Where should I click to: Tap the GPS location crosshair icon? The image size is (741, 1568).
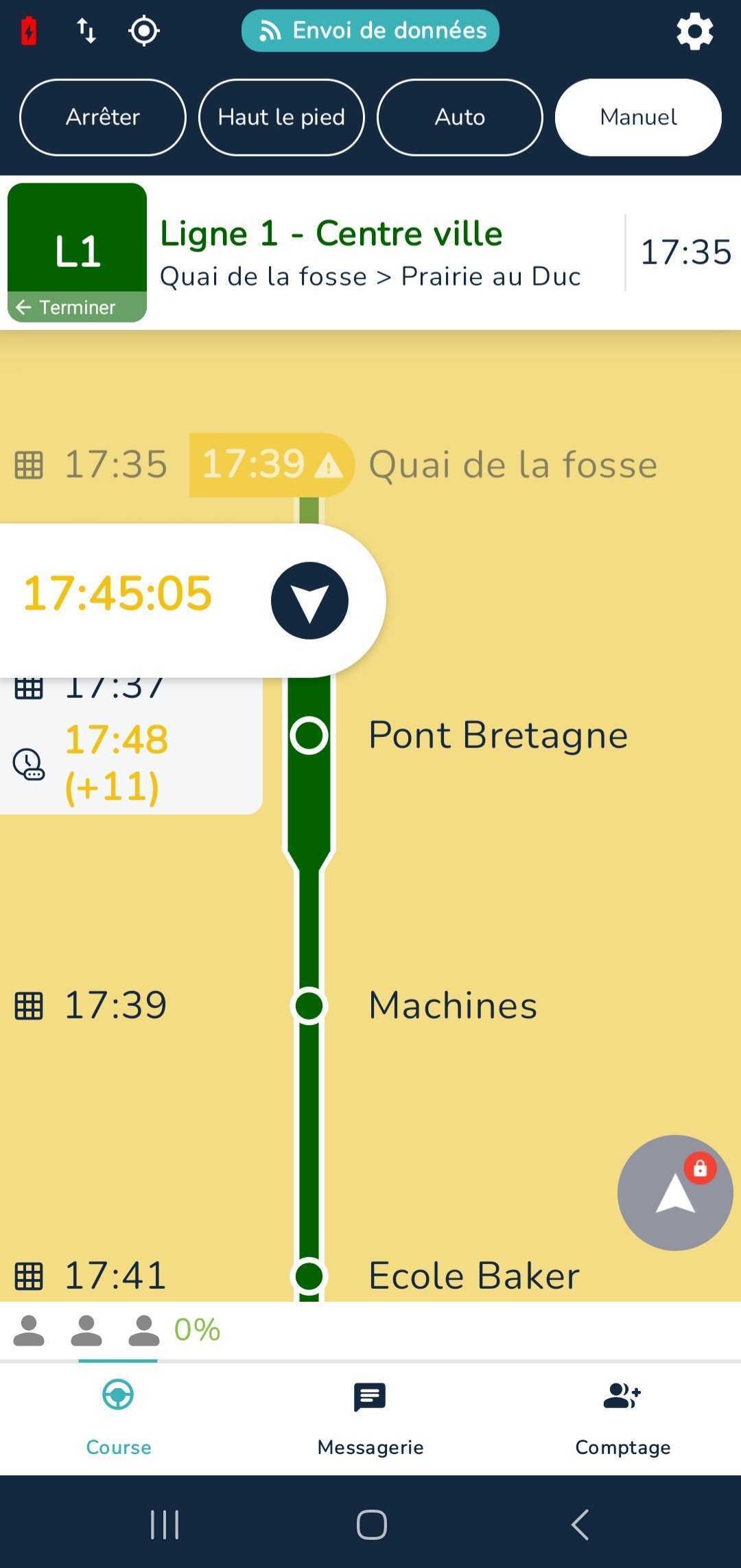pos(143,31)
